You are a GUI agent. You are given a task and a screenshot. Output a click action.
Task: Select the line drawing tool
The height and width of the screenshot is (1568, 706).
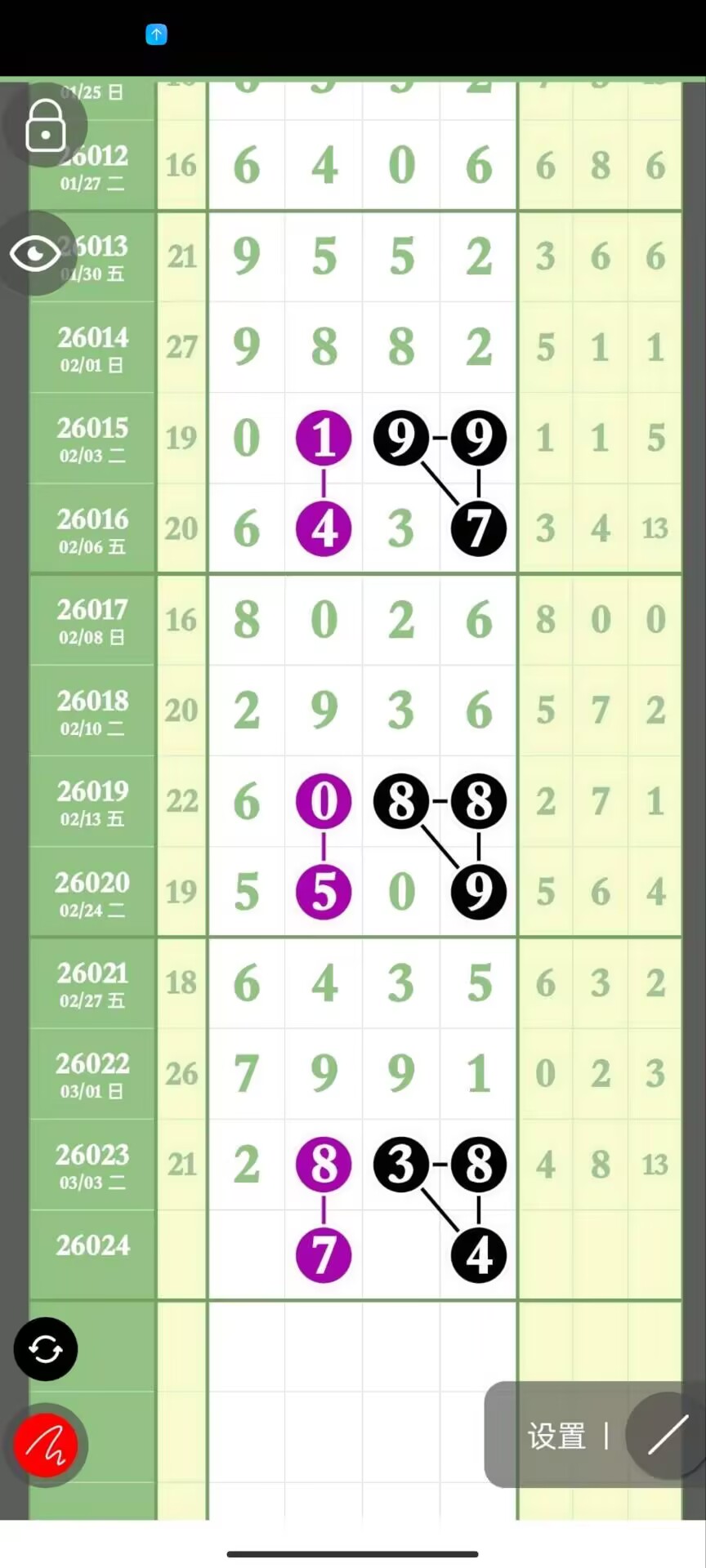tap(667, 1435)
